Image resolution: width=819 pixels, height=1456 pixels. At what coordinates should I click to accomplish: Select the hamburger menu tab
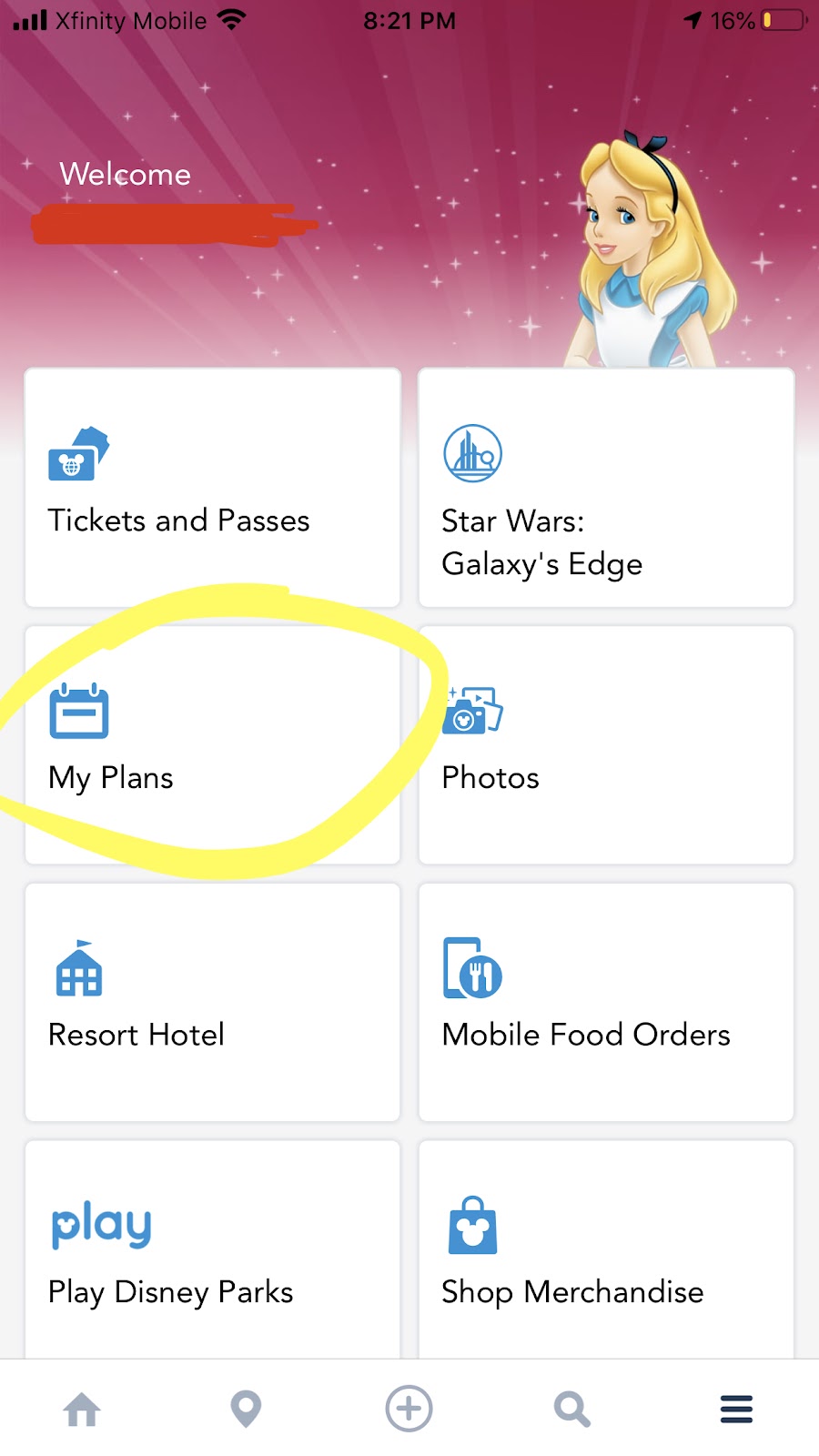coord(736,1409)
